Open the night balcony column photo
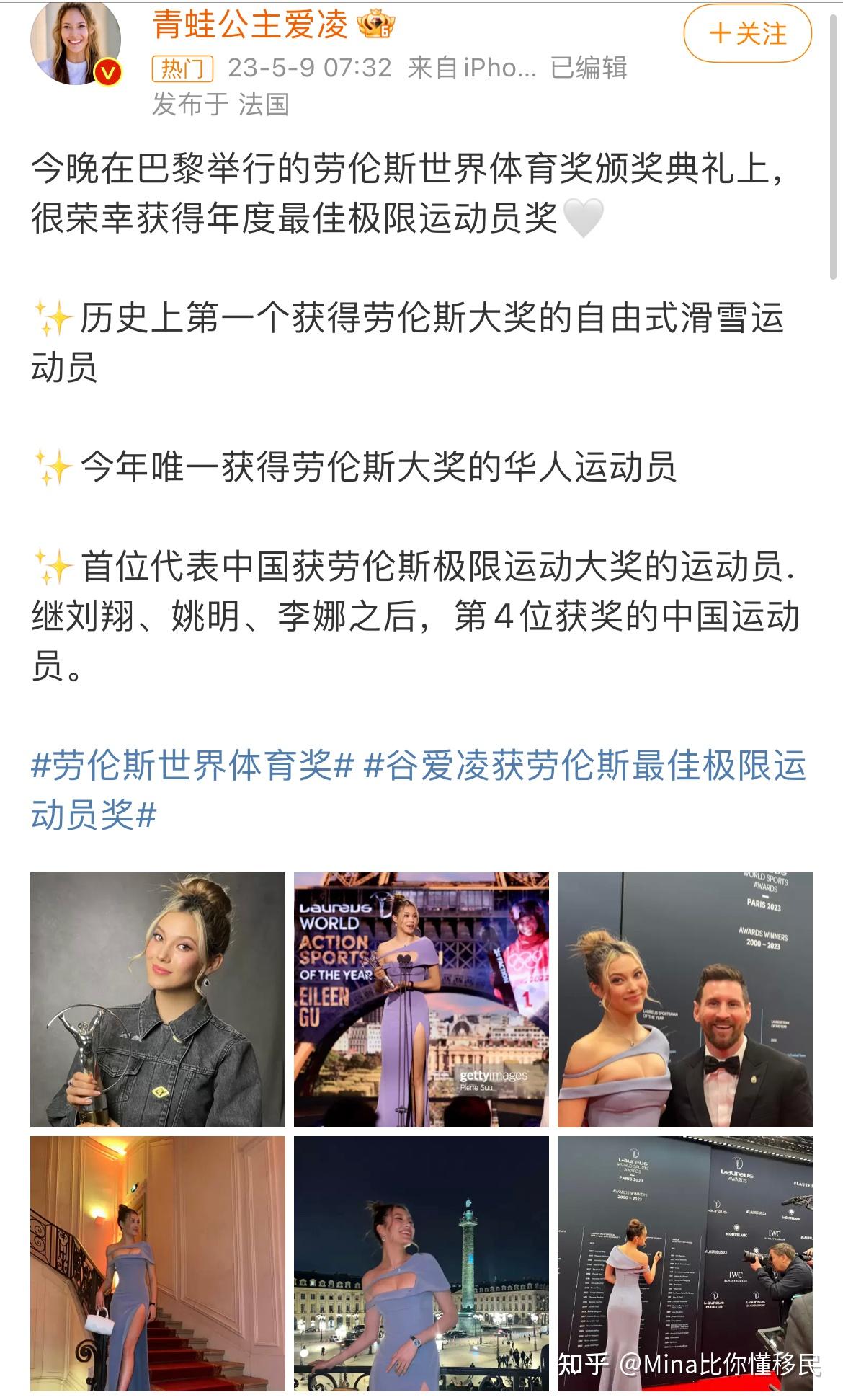Viewport: 843px width, 1400px height. point(421,1263)
